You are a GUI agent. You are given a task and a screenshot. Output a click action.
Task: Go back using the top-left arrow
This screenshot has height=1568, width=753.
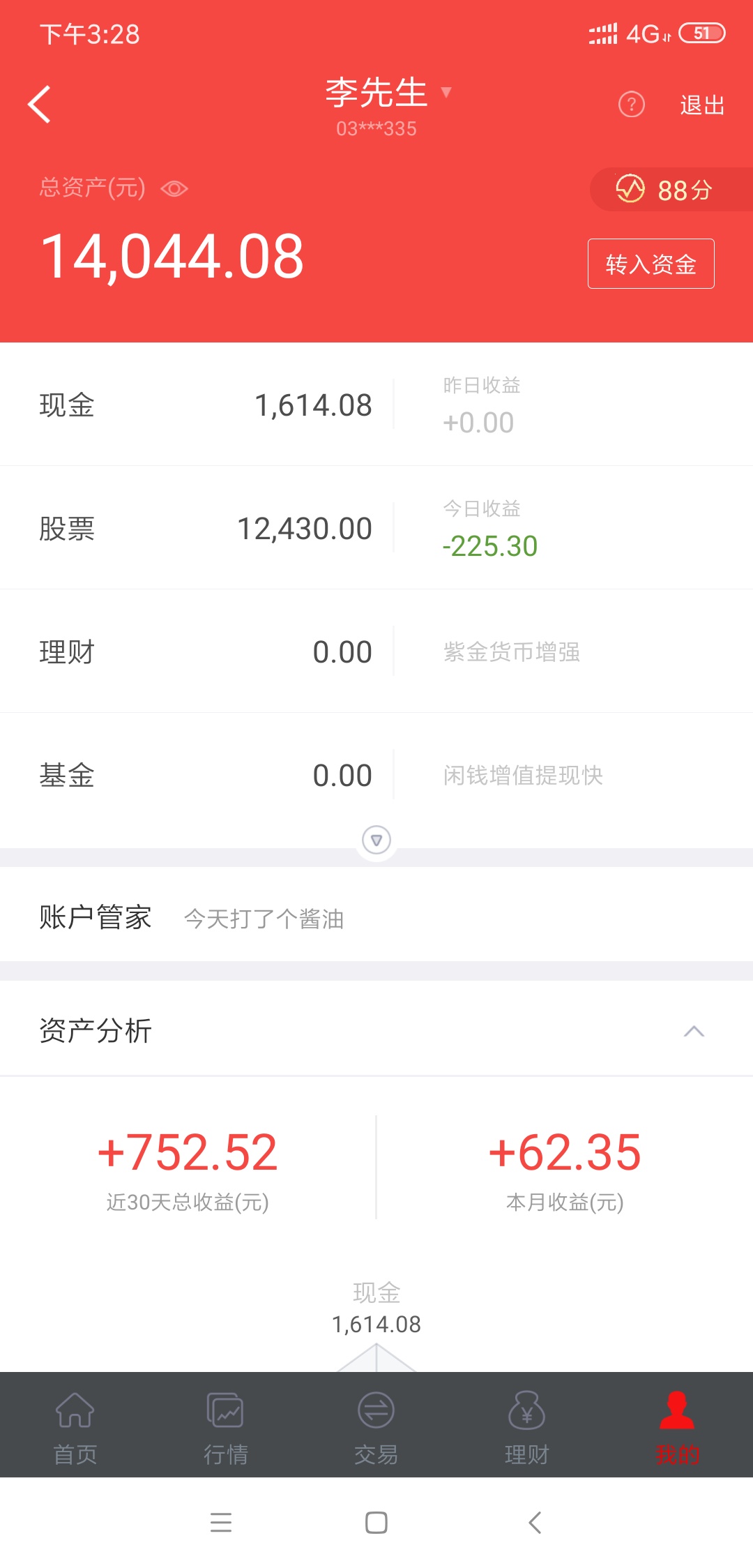(x=39, y=105)
